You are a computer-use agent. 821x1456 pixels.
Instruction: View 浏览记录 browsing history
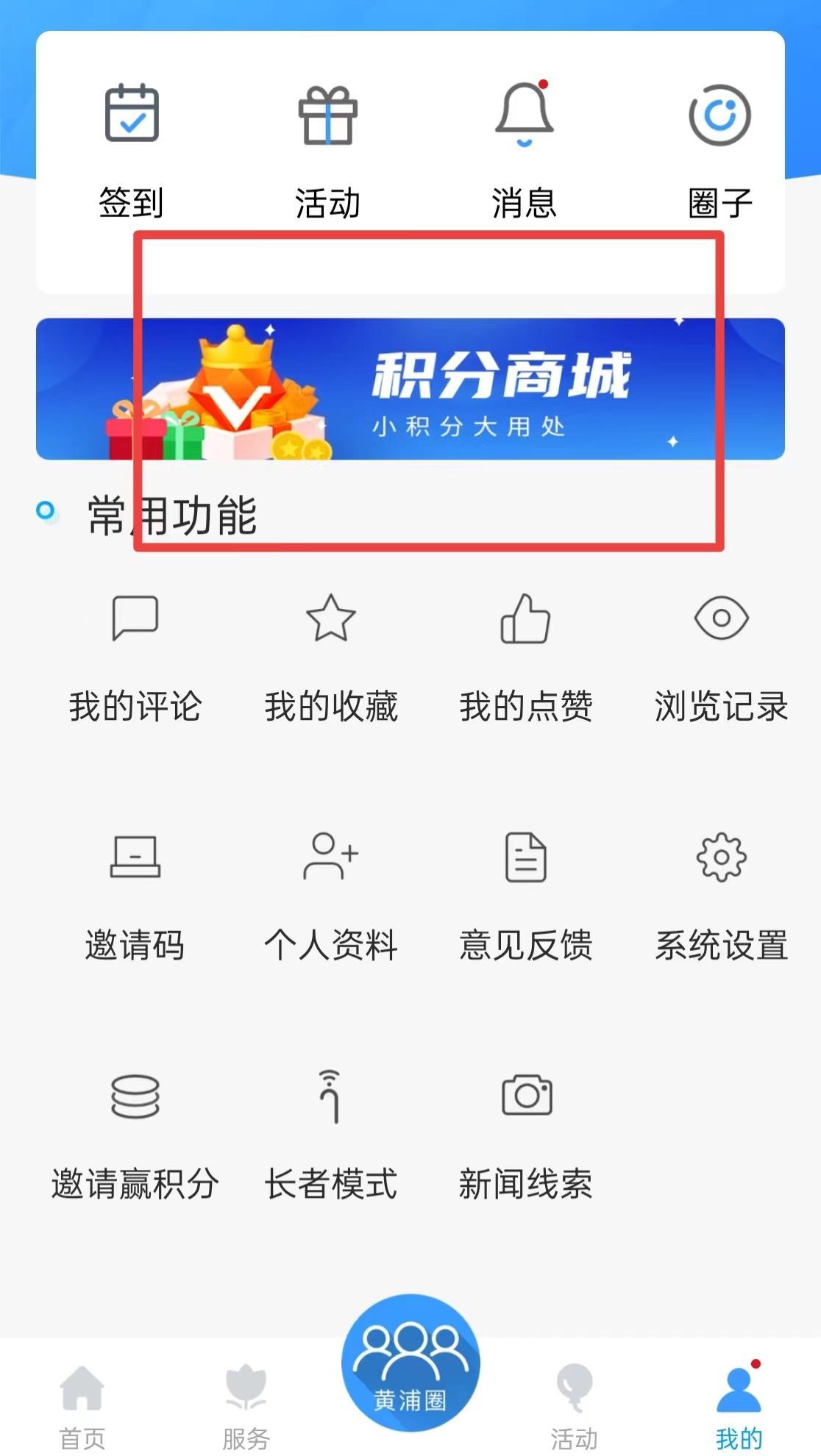721,656
